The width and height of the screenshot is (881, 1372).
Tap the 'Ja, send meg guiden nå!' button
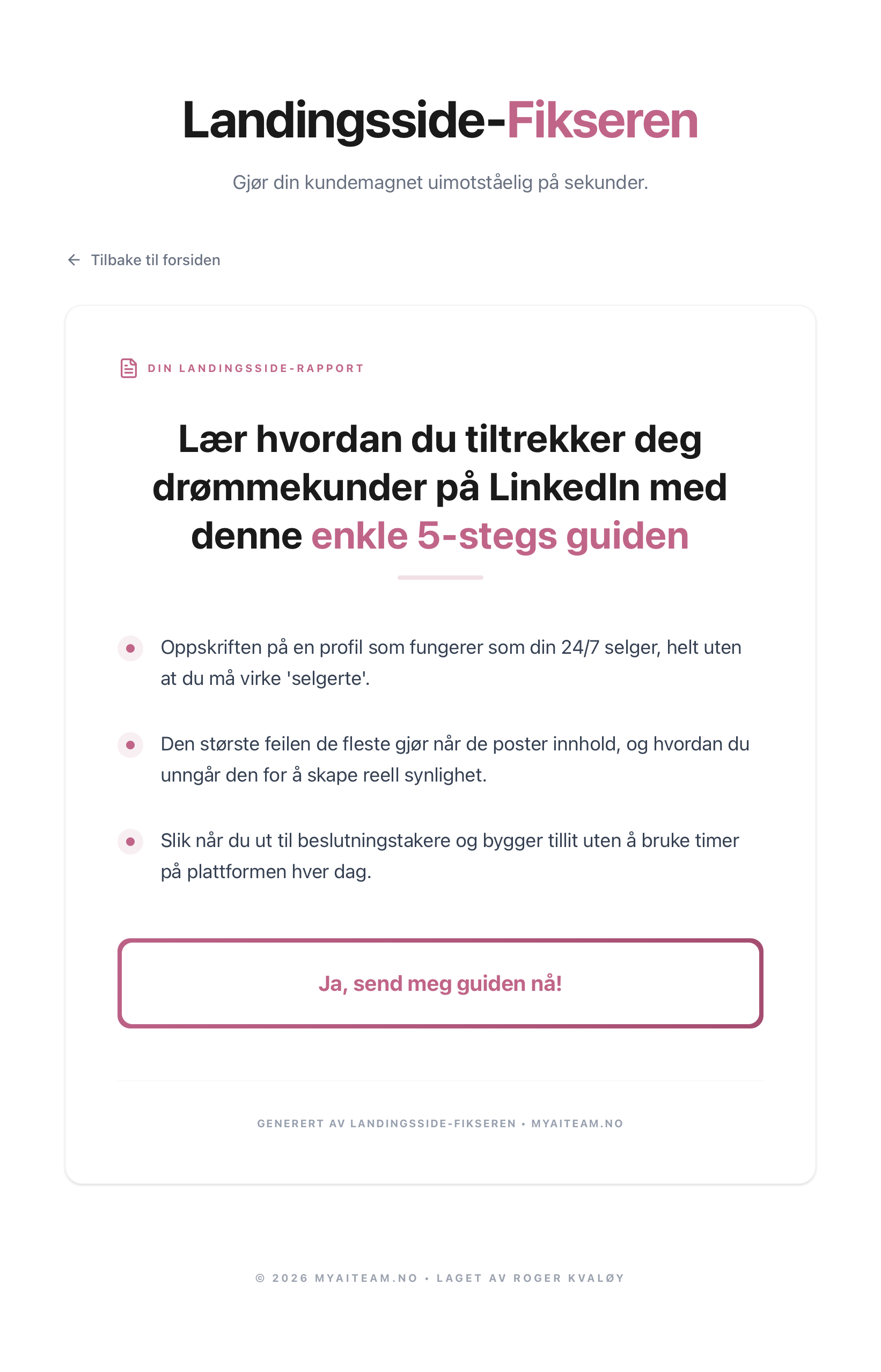[440, 983]
